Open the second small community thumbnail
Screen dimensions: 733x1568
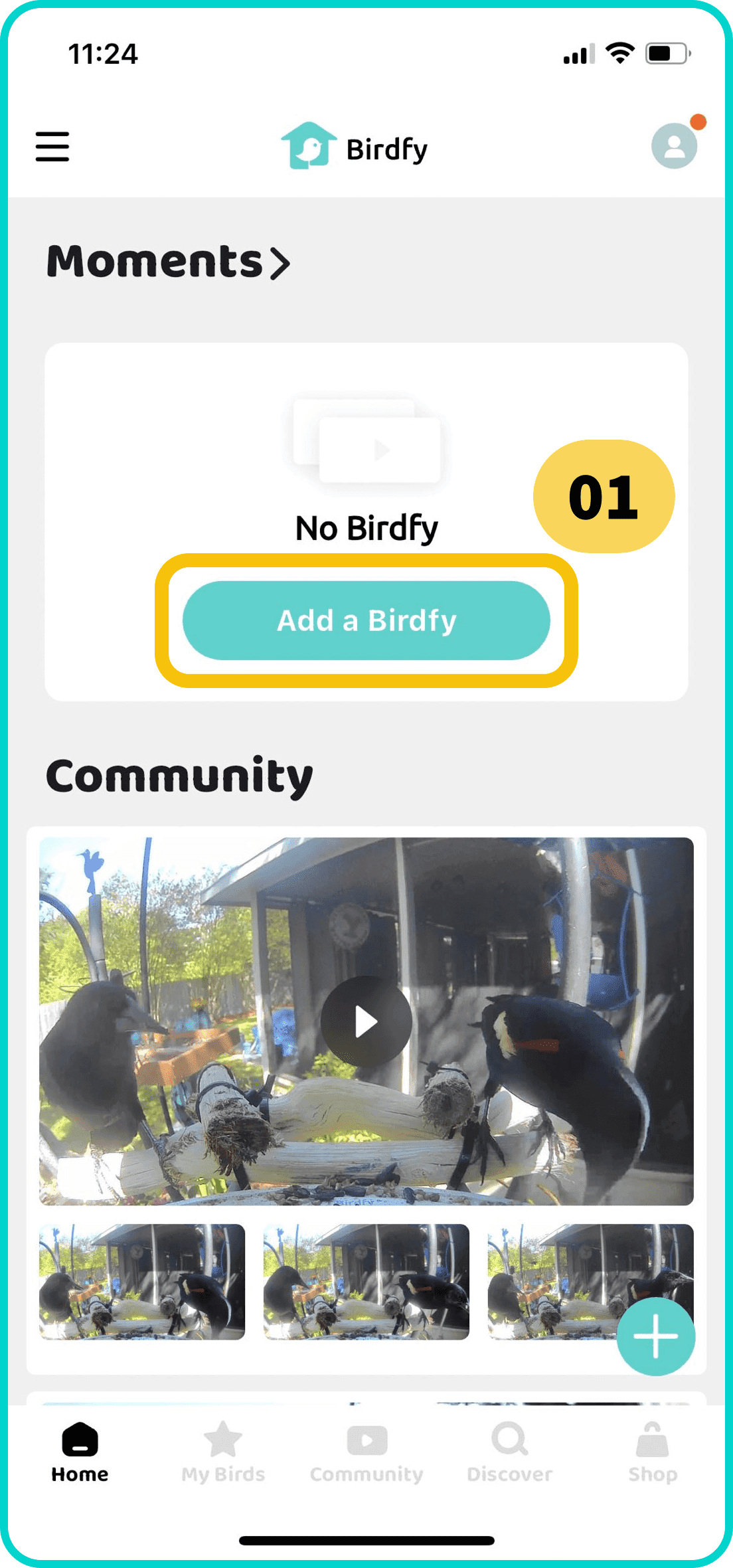tap(366, 1281)
